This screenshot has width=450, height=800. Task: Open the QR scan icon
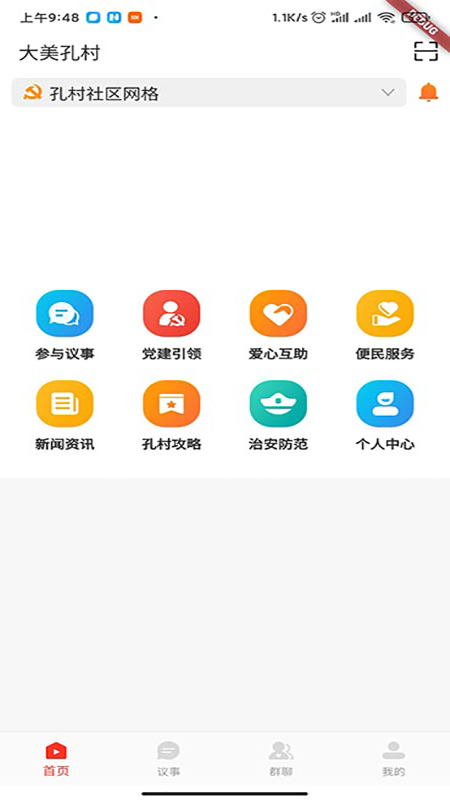[426, 52]
